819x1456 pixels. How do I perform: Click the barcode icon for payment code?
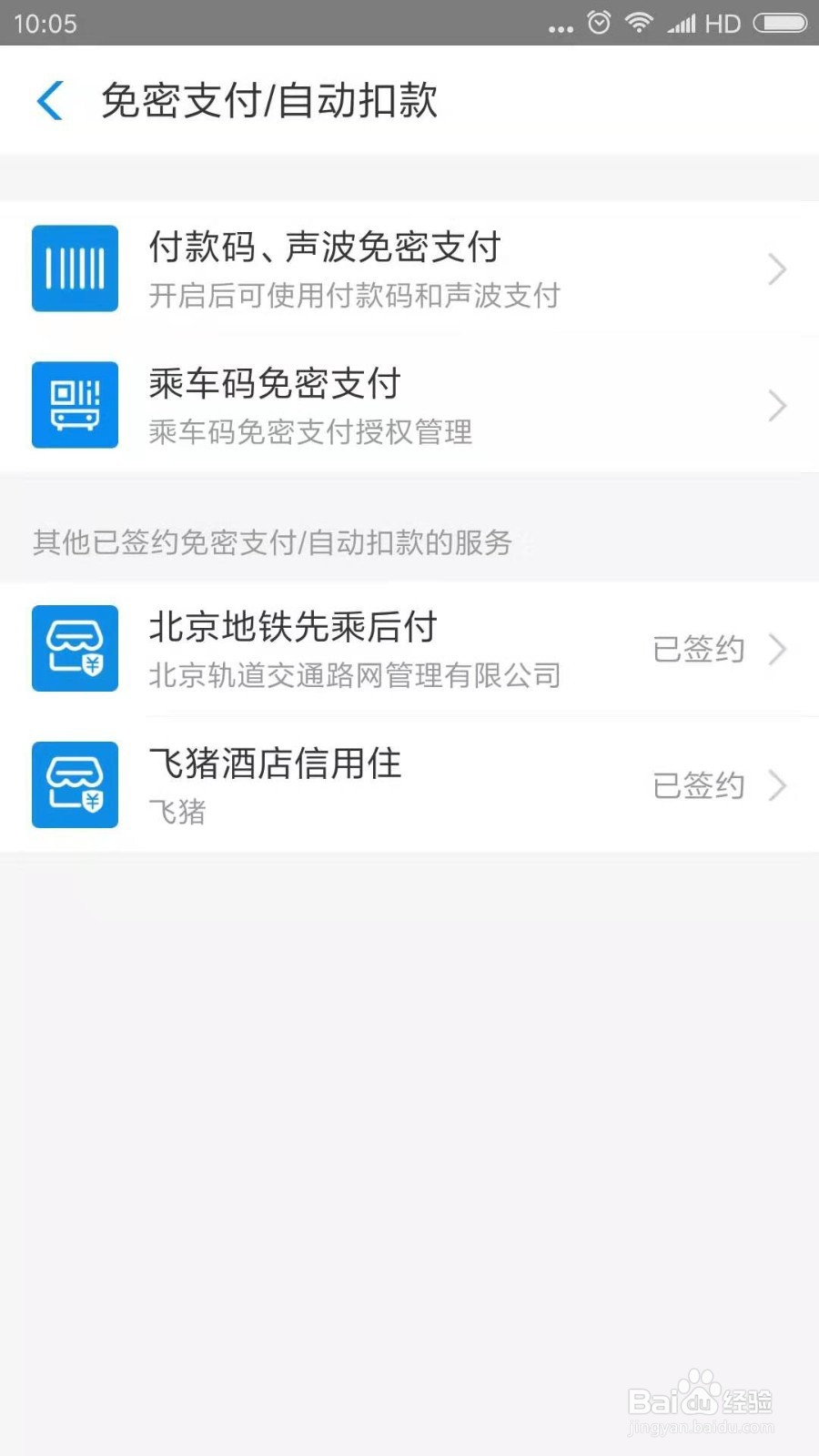tap(75, 268)
